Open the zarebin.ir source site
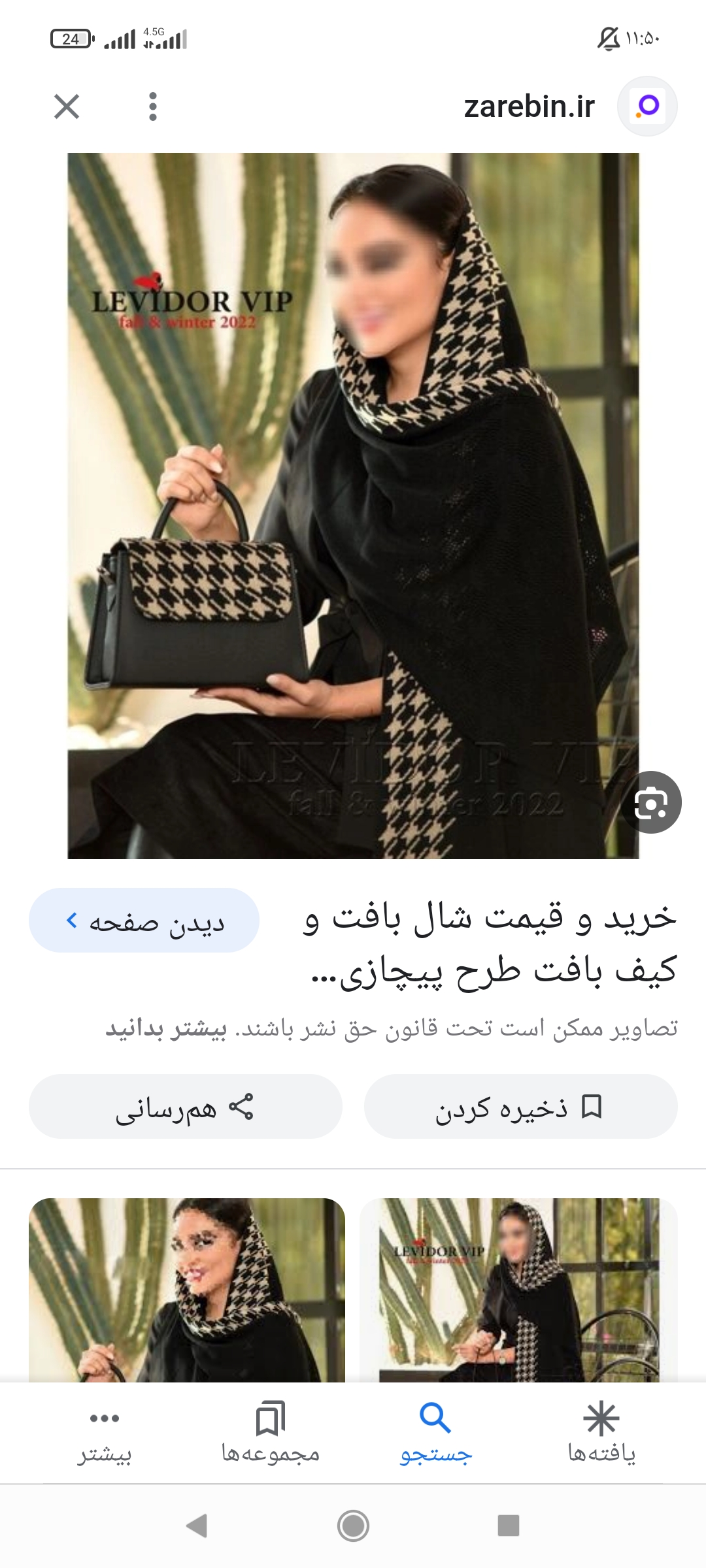Viewport: 706px width, 1568px height. (529, 106)
